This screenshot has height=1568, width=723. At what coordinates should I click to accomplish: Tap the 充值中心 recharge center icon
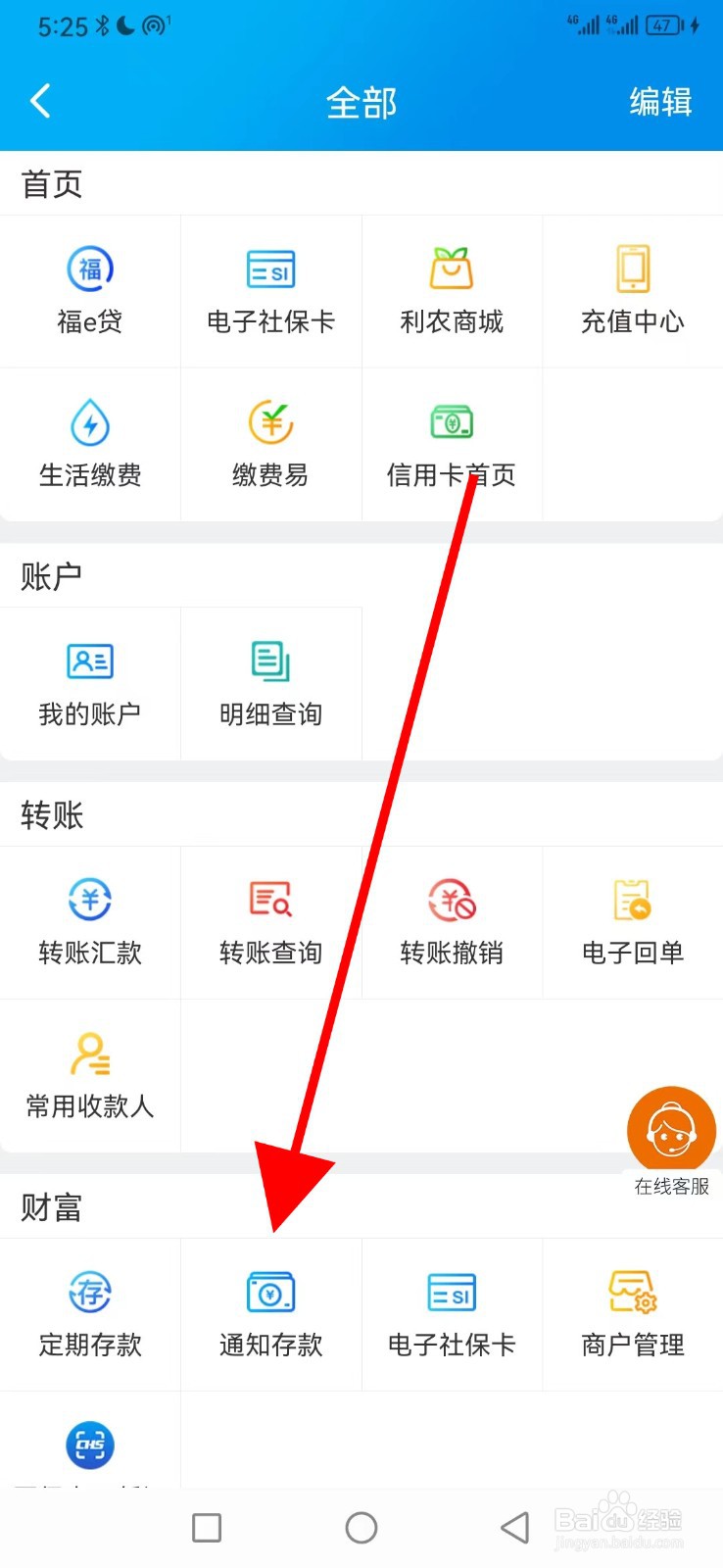coord(632,289)
